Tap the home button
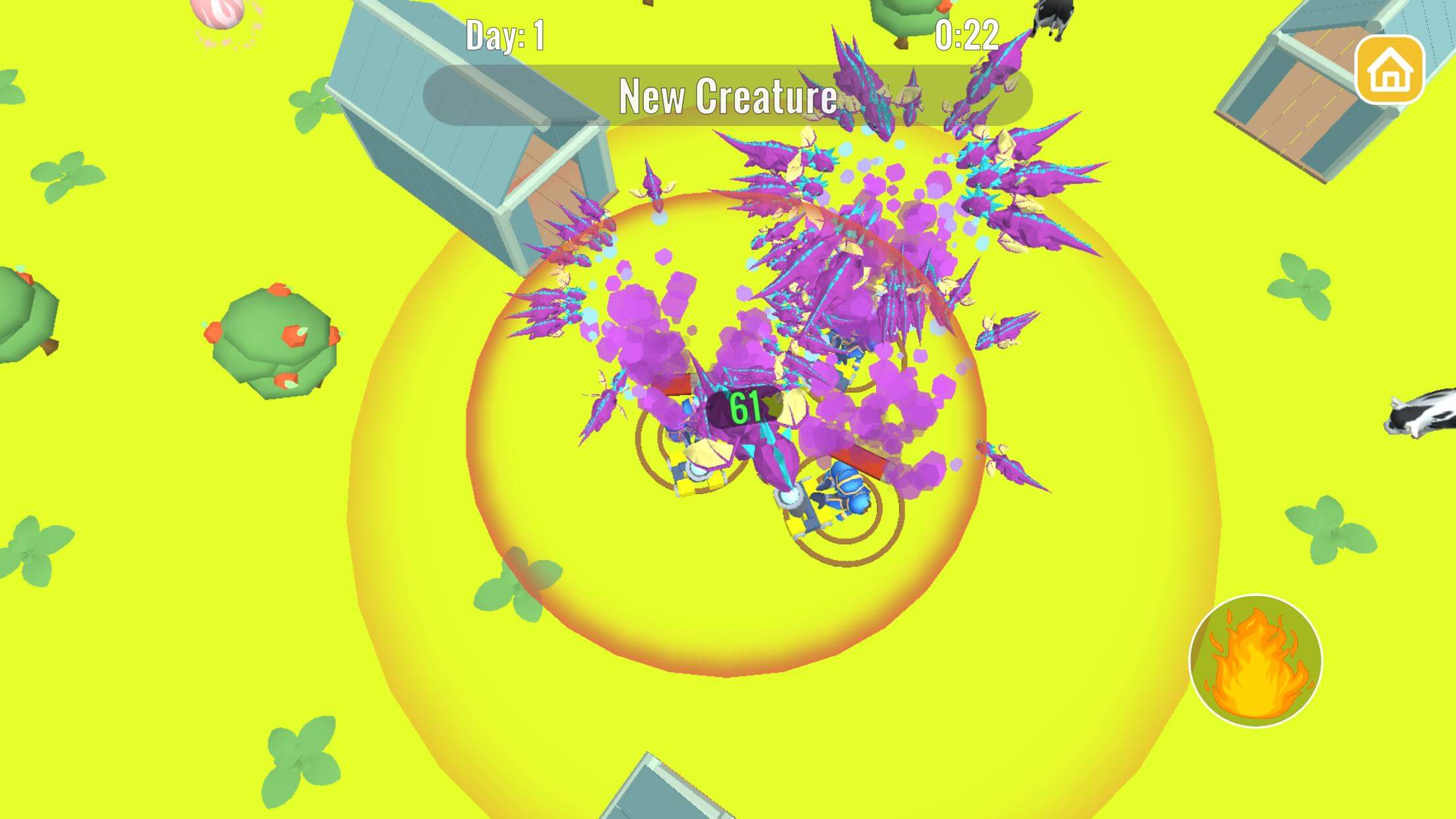 (1389, 69)
